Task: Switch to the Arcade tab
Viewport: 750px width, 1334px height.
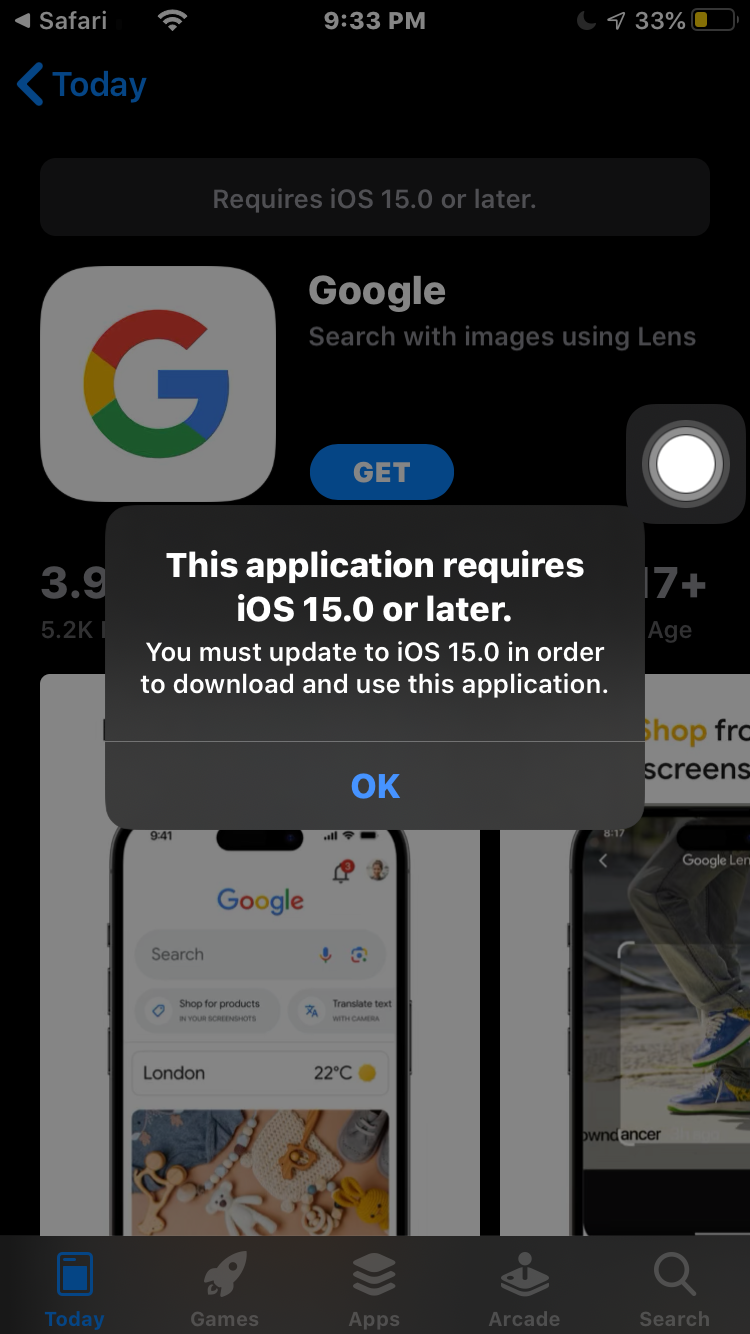Action: (x=524, y=1287)
